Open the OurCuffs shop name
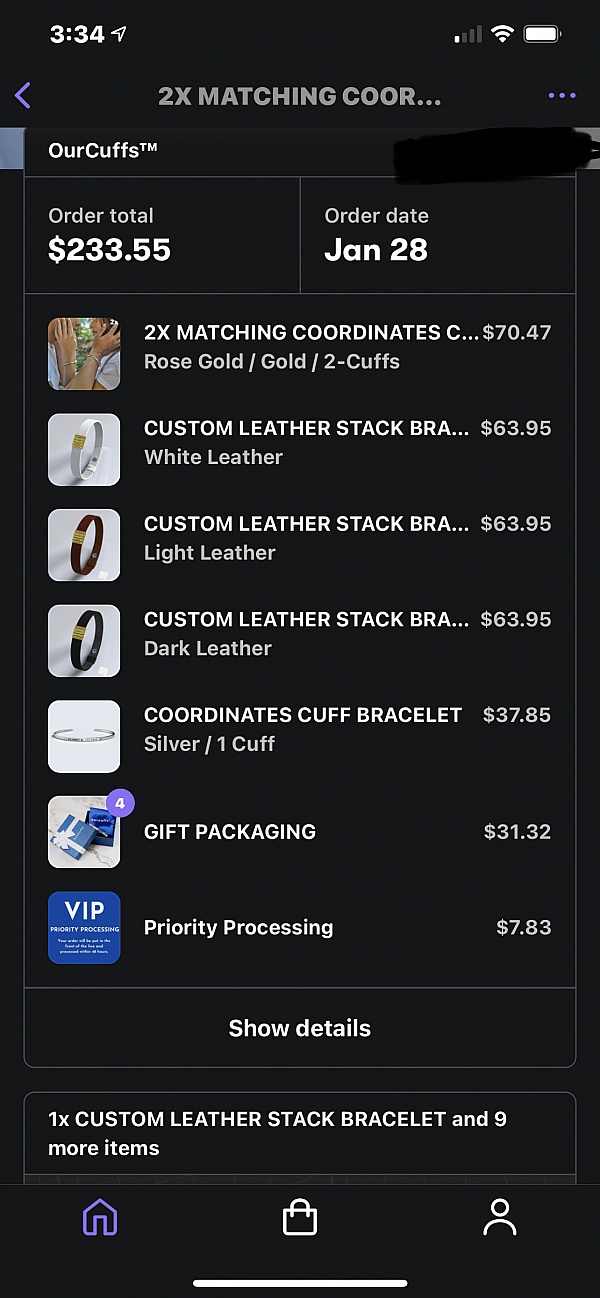The height and width of the screenshot is (1298, 600). click(103, 151)
